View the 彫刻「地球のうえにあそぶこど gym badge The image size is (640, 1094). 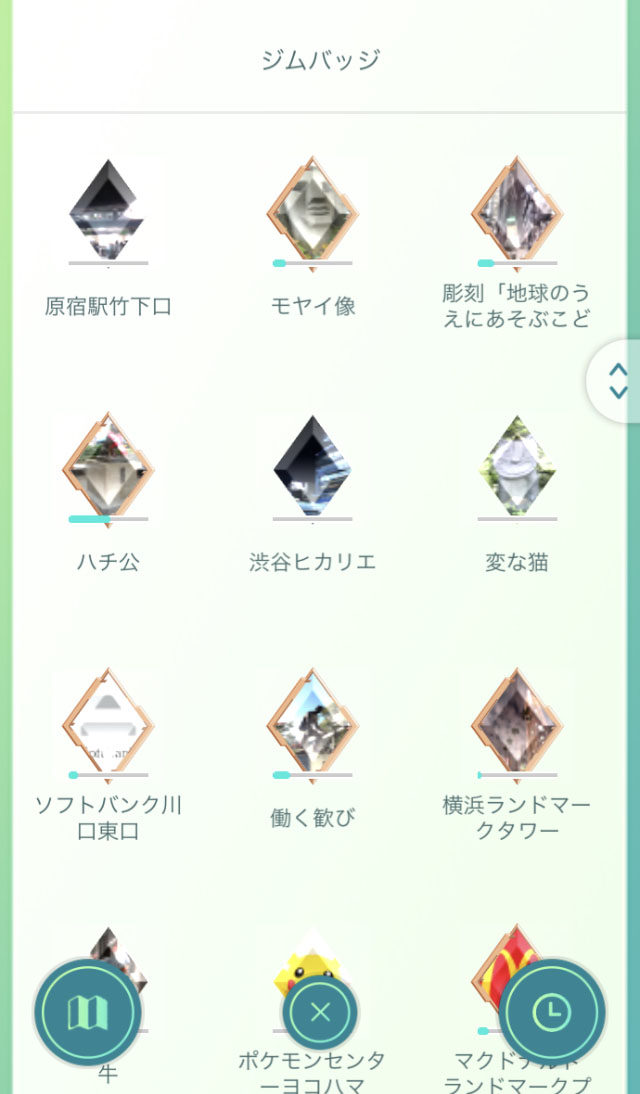[x=517, y=212]
